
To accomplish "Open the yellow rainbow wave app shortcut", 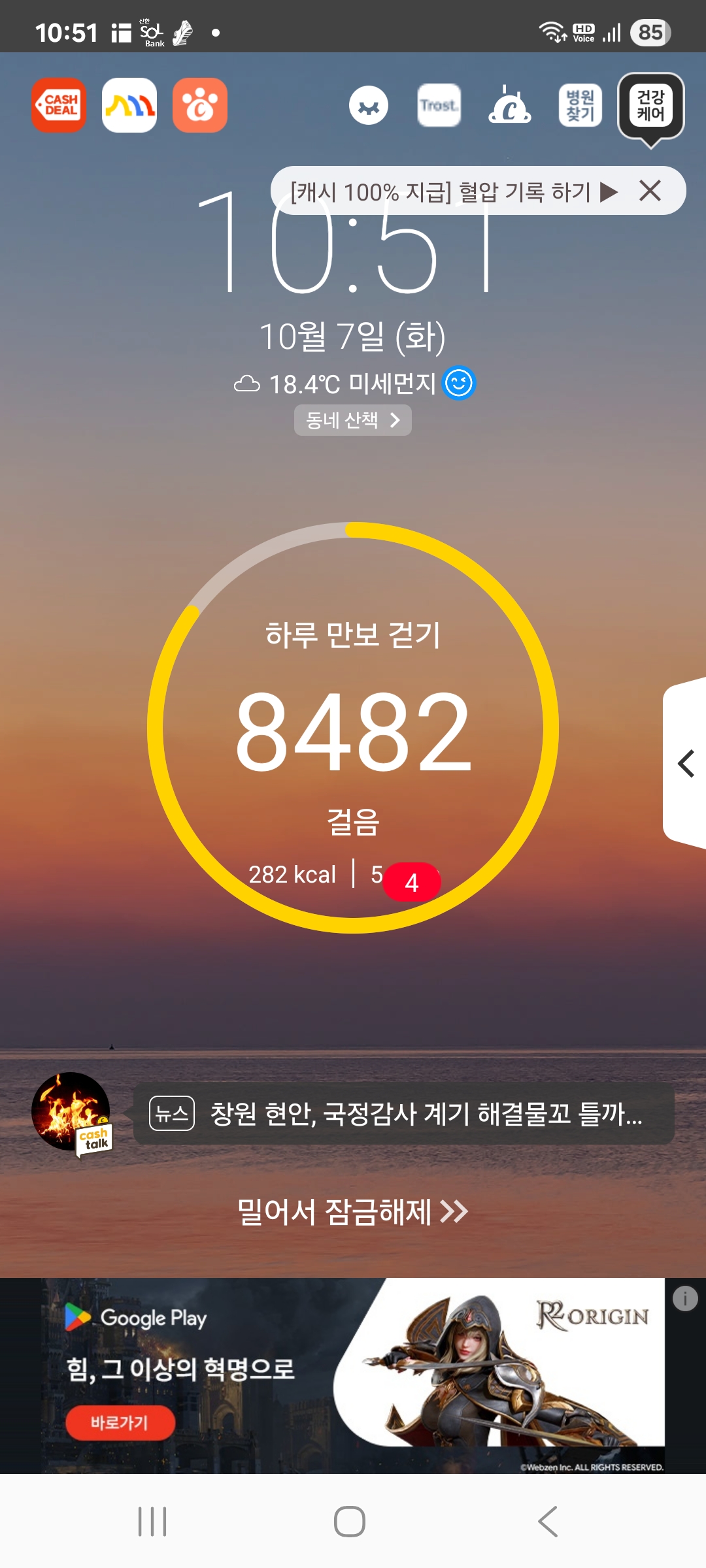I will (129, 105).
